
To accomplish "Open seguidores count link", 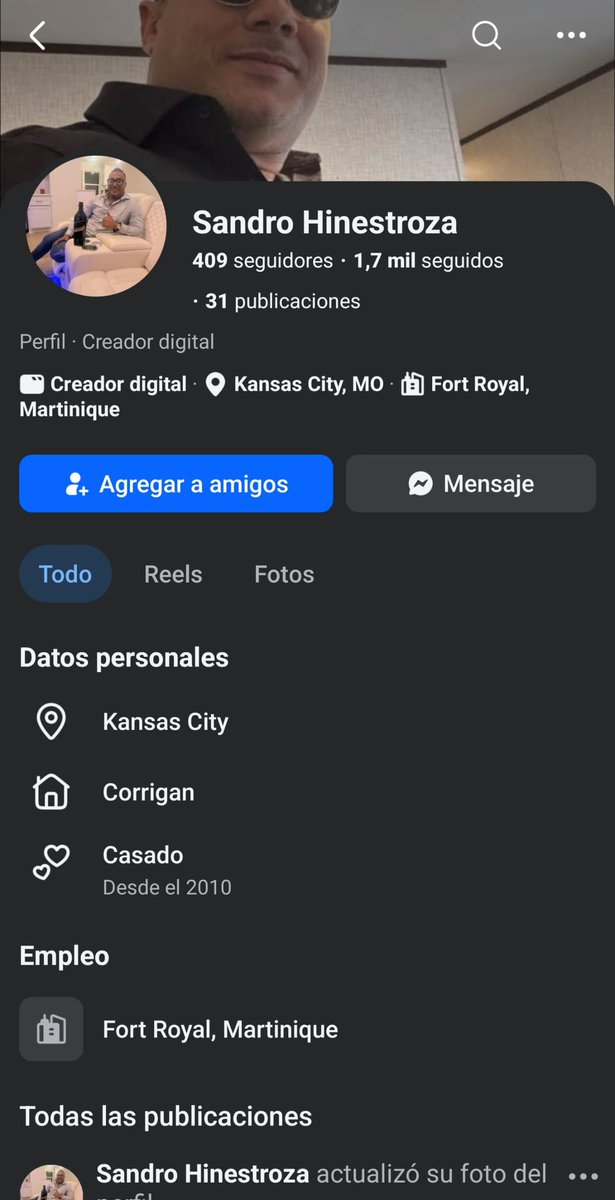I will pos(262,261).
